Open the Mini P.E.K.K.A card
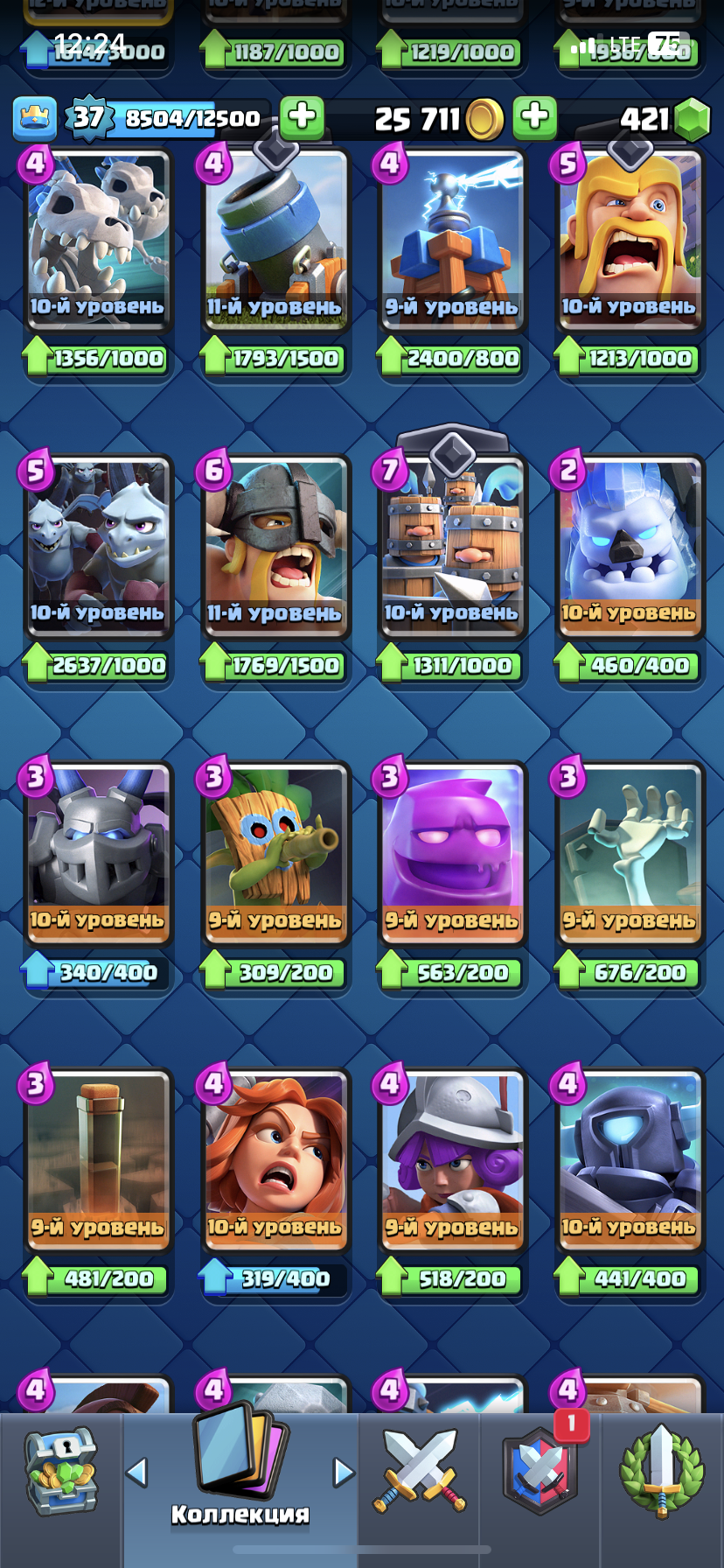 coord(630,1160)
